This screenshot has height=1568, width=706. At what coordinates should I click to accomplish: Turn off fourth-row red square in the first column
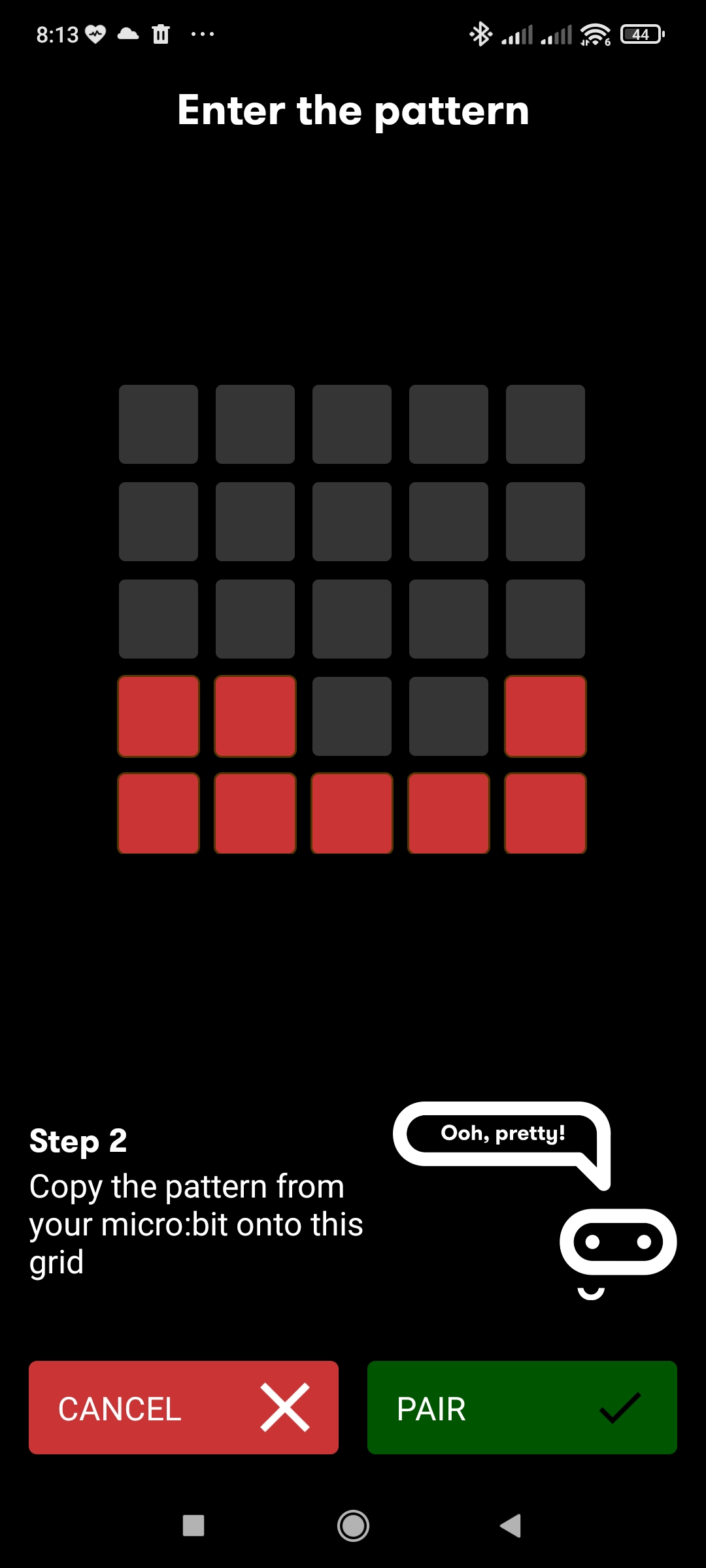tap(158, 716)
